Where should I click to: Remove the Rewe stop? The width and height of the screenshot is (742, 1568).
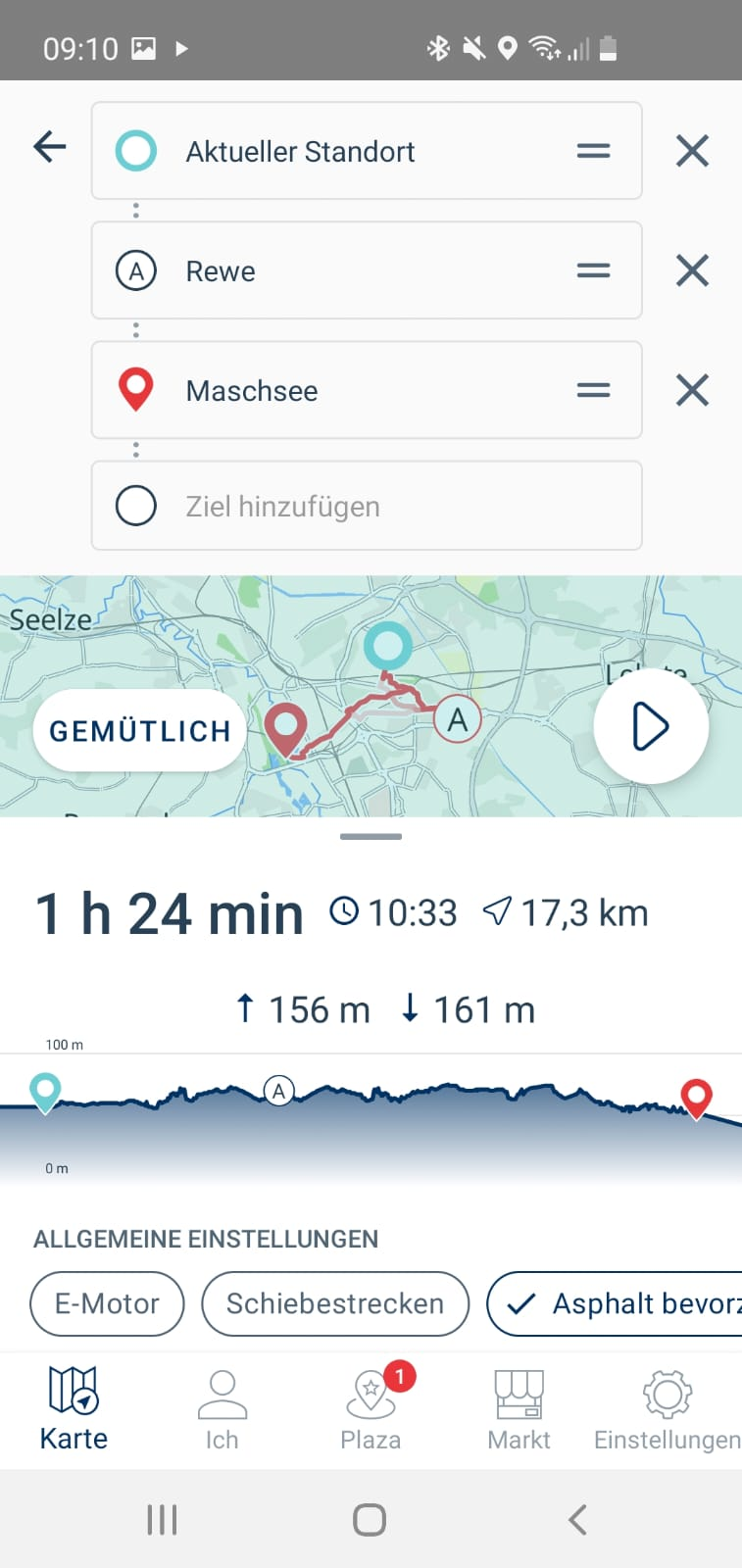tap(692, 270)
